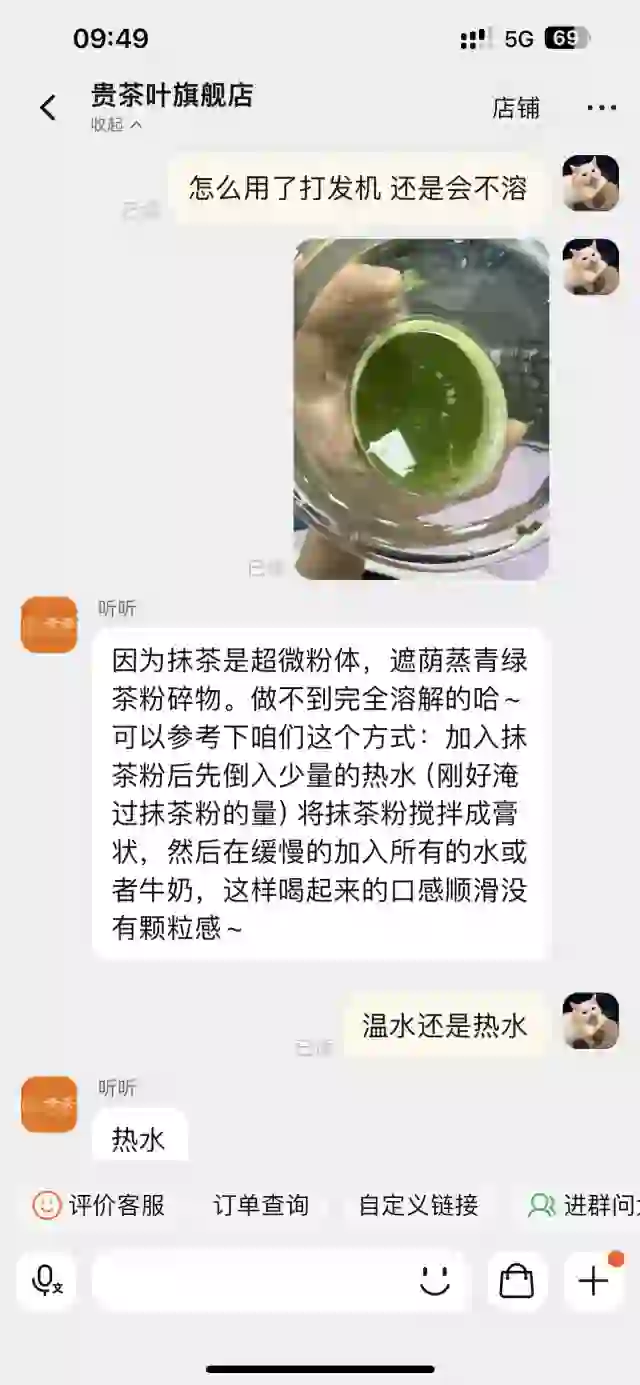The height and width of the screenshot is (1385, 640).
Task: Switch to voice input microphone
Action: [x=47, y=1281]
